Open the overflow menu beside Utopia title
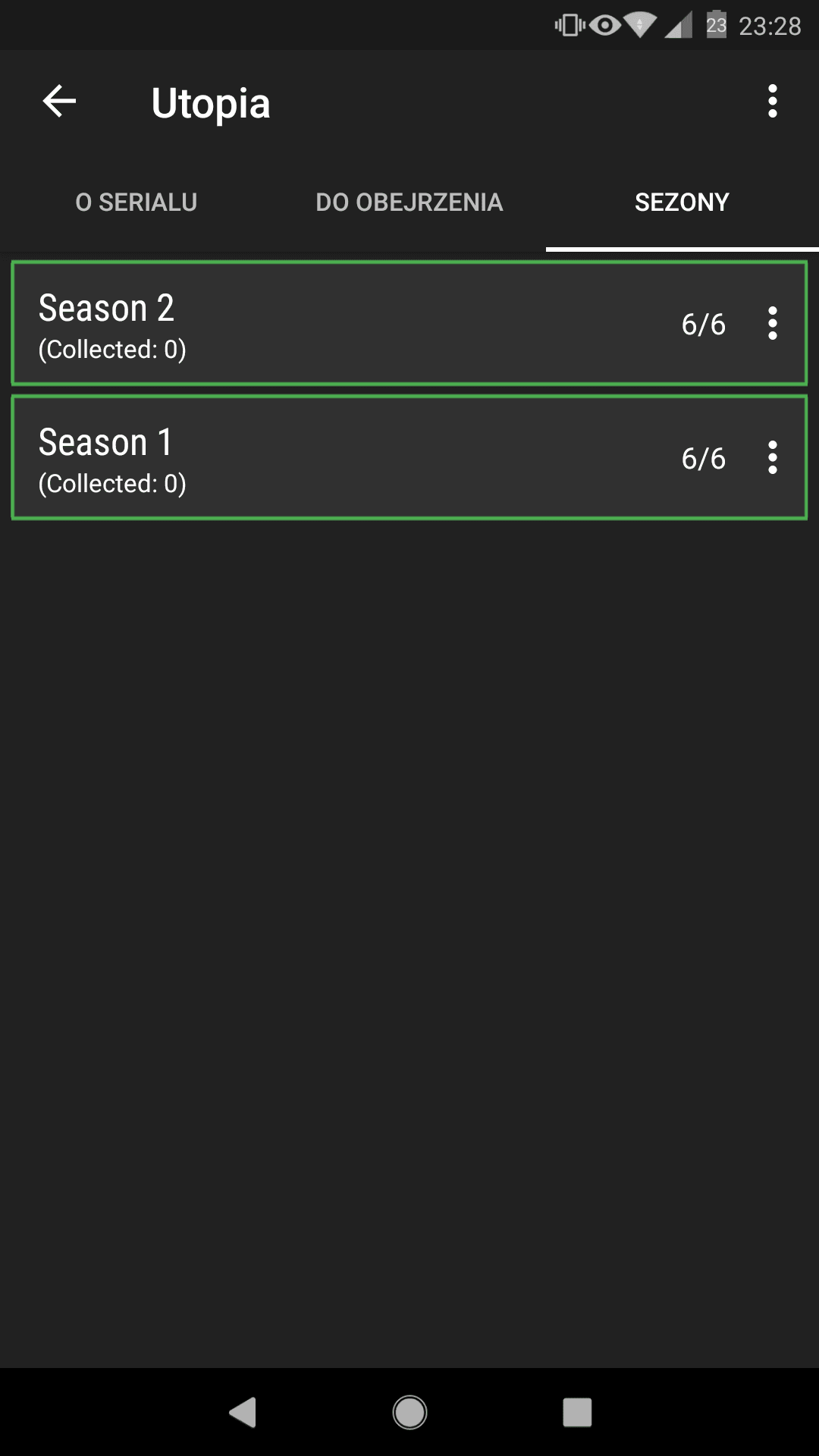This screenshot has height=1456, width=819. click(x=772, y=102)
